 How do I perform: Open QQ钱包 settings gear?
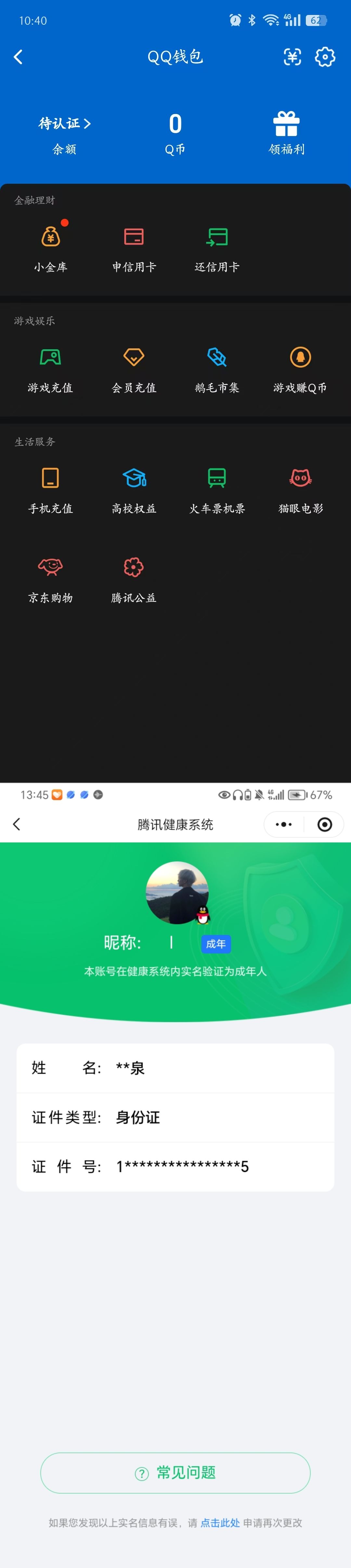pos(325,57)
